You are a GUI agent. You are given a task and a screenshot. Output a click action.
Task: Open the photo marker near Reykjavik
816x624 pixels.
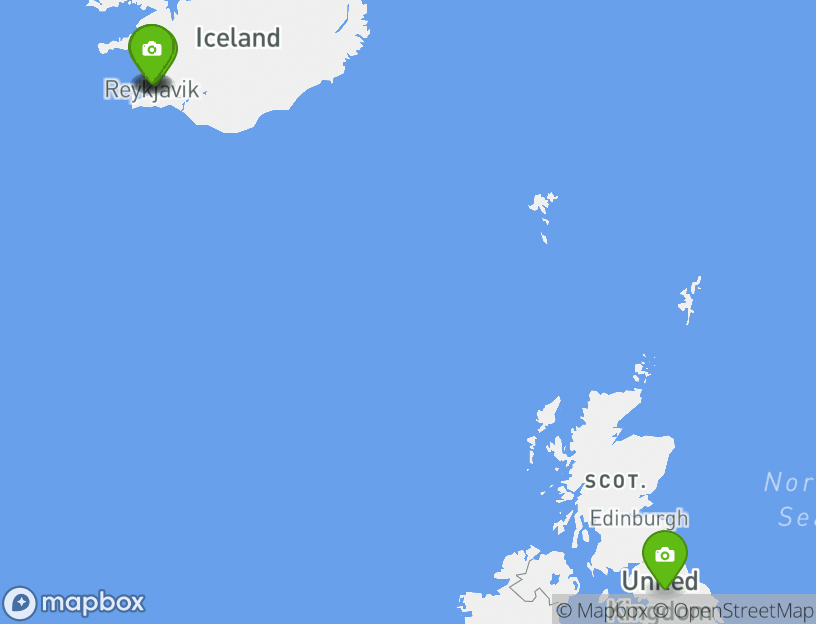click(152, 52)
